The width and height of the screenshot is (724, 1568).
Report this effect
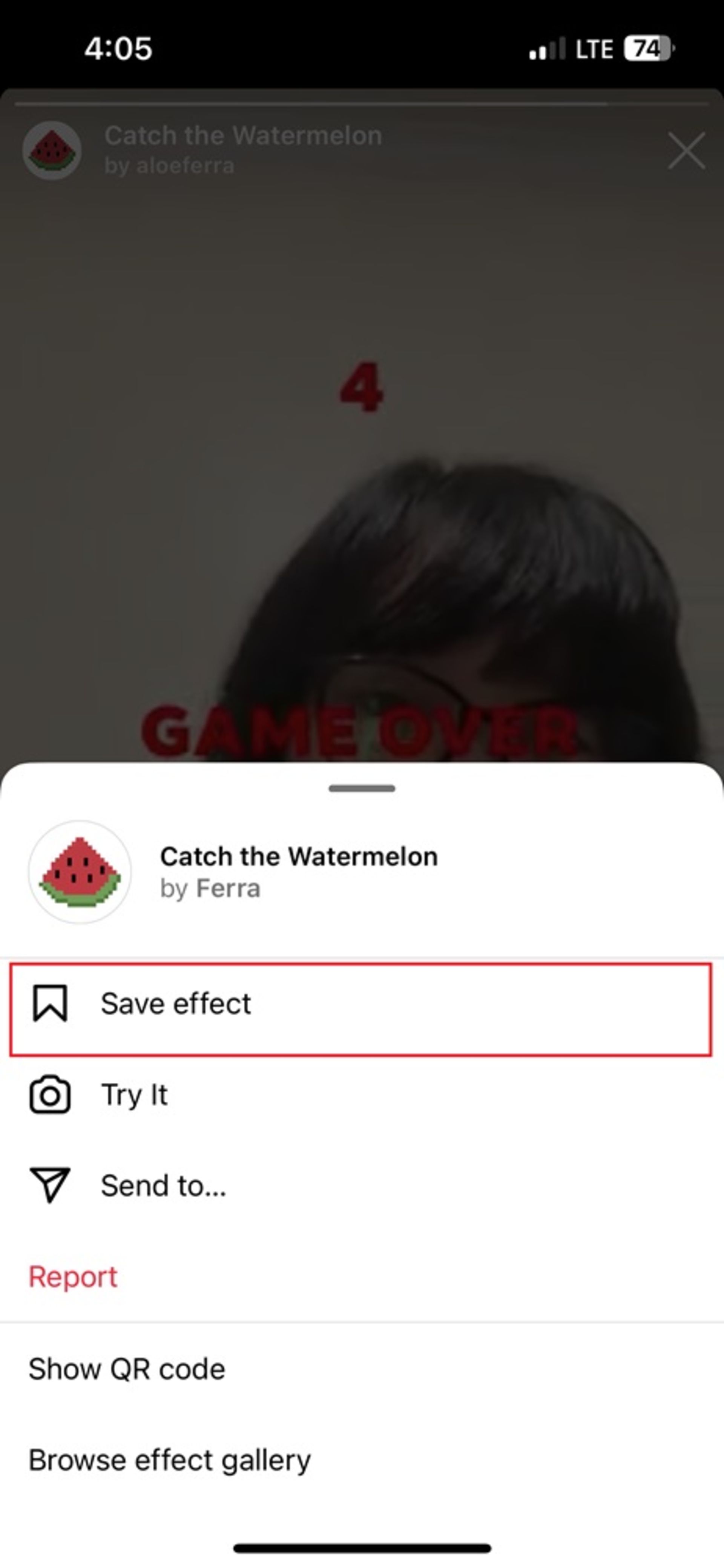[73, 1277]
